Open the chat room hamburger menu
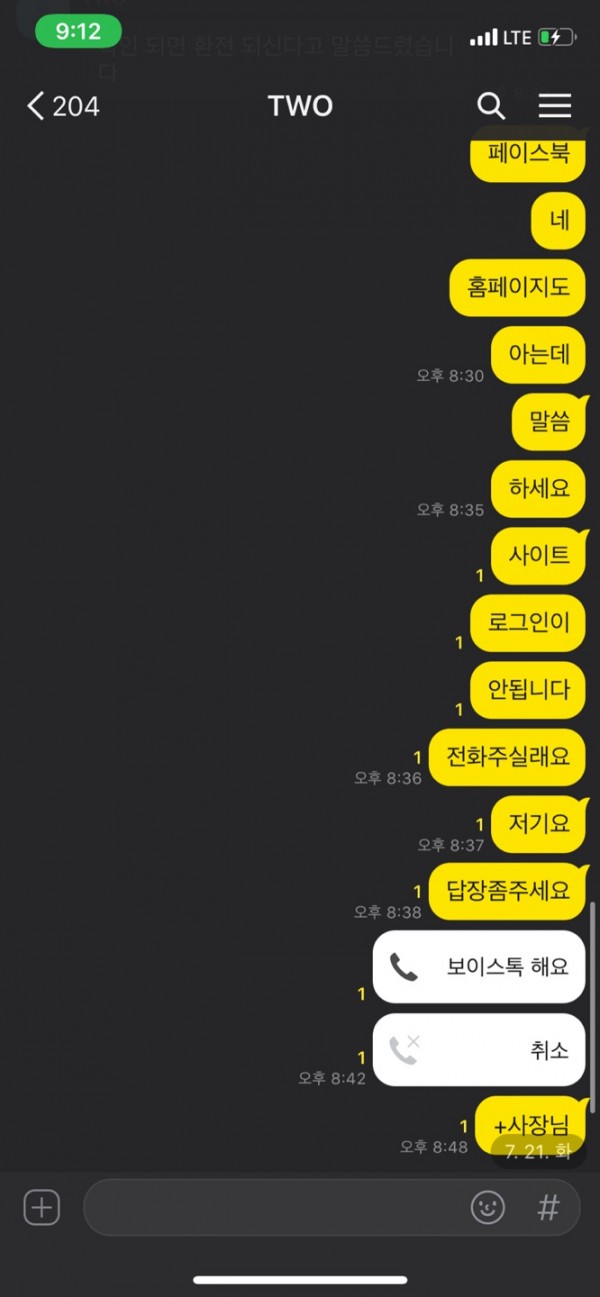This screenshot has width=600, height=1297. tap(555, 106)
